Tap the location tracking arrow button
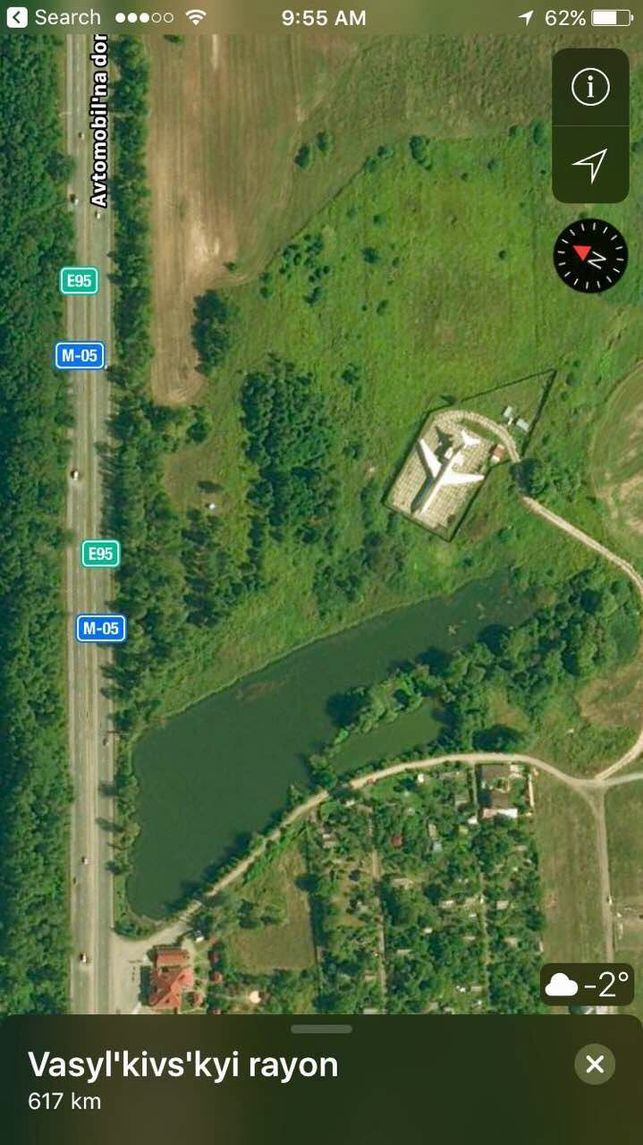Viewport: 643px width, 1145px height. 590,166
